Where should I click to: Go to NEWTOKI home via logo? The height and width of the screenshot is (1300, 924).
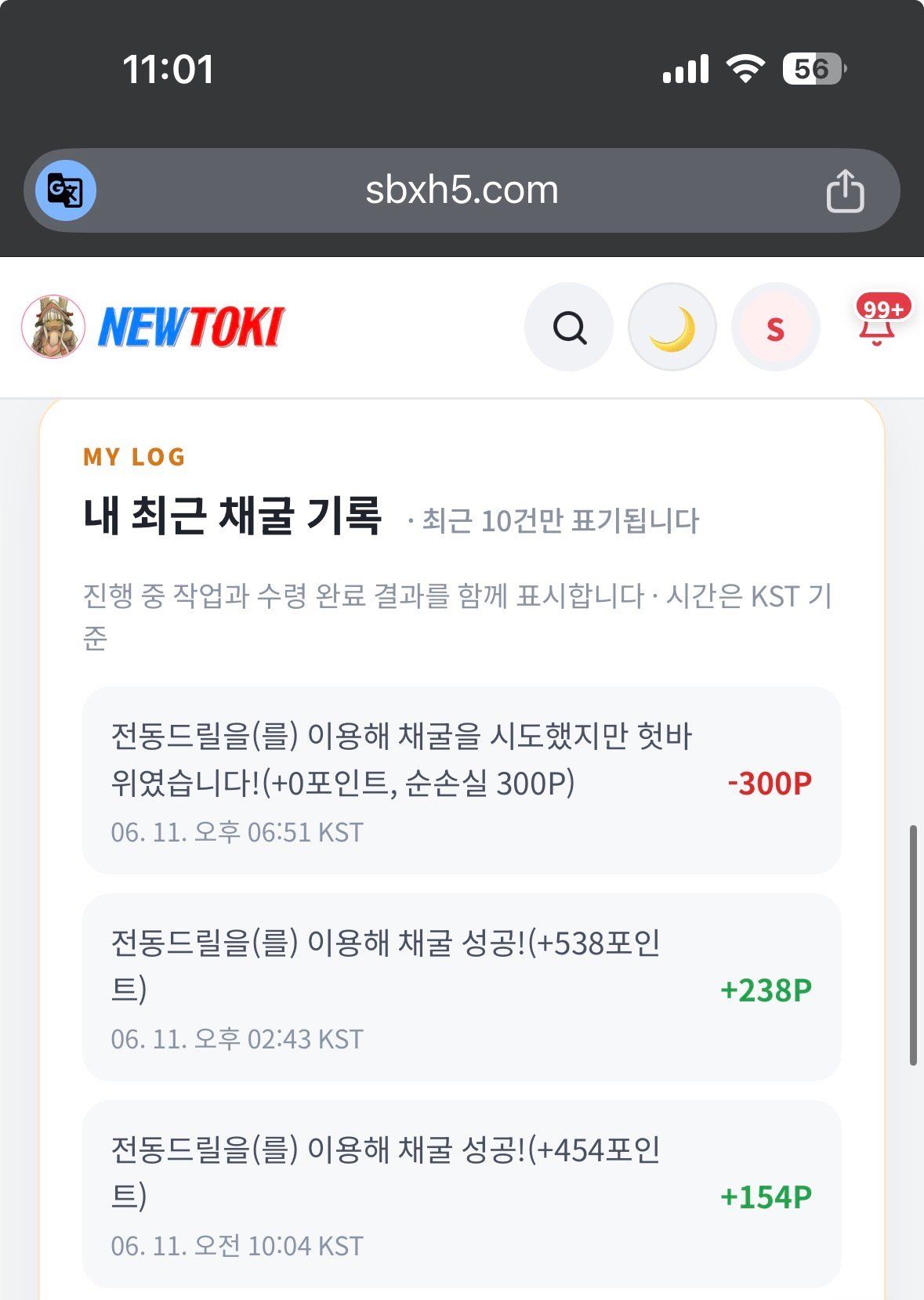(154, 327)
